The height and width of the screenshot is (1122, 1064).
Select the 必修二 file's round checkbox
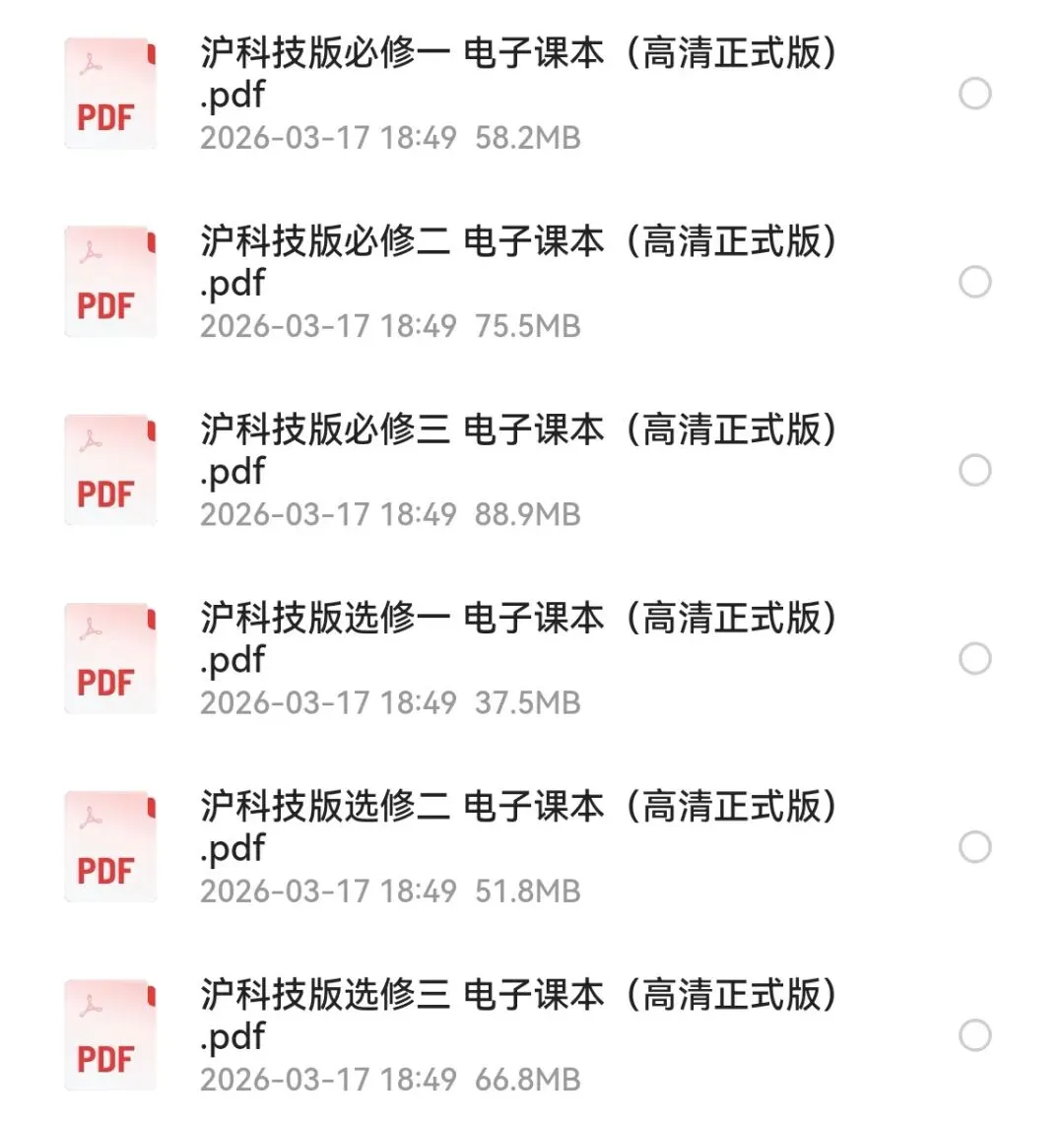[x=974, y=282]
